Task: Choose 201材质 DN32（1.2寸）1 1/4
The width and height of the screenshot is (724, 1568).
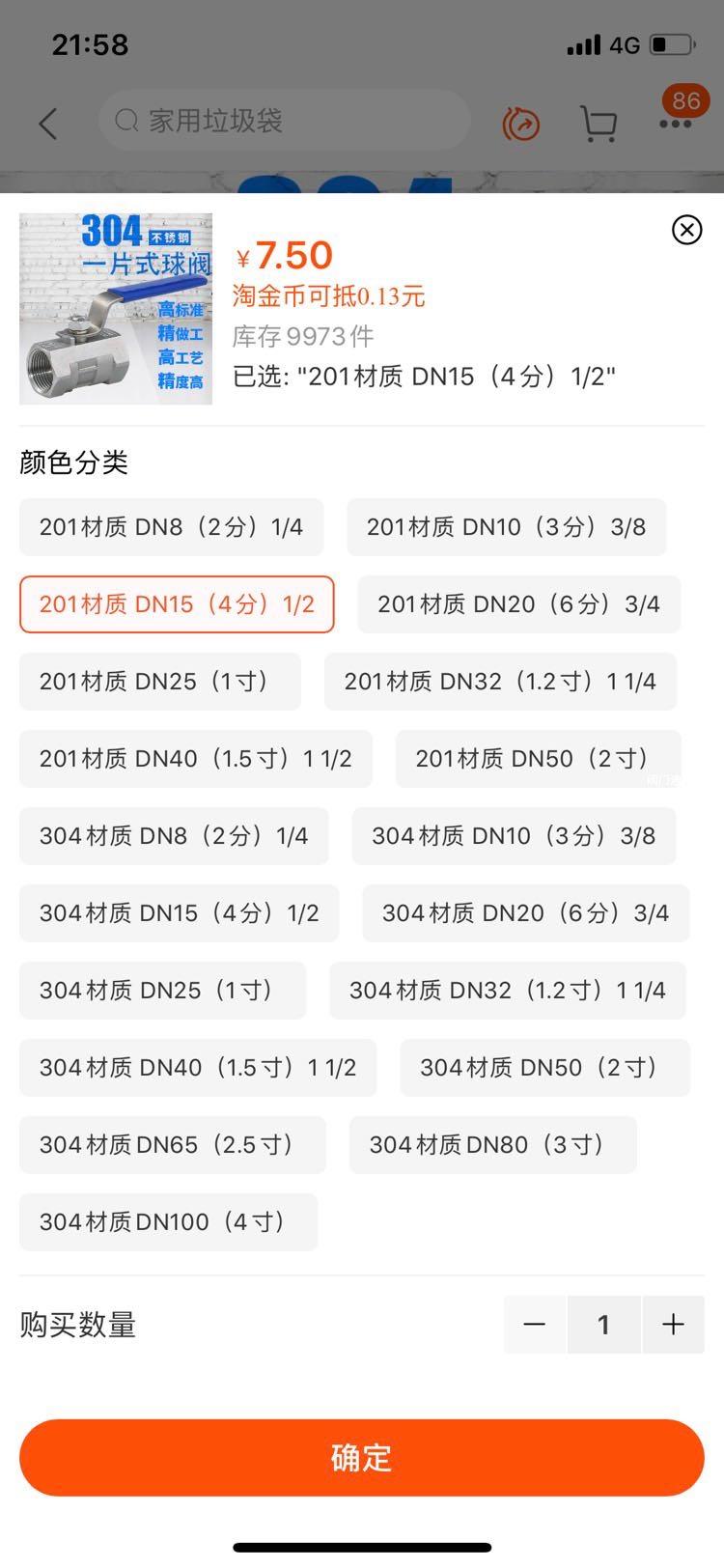Action: (x=499, y=682)
